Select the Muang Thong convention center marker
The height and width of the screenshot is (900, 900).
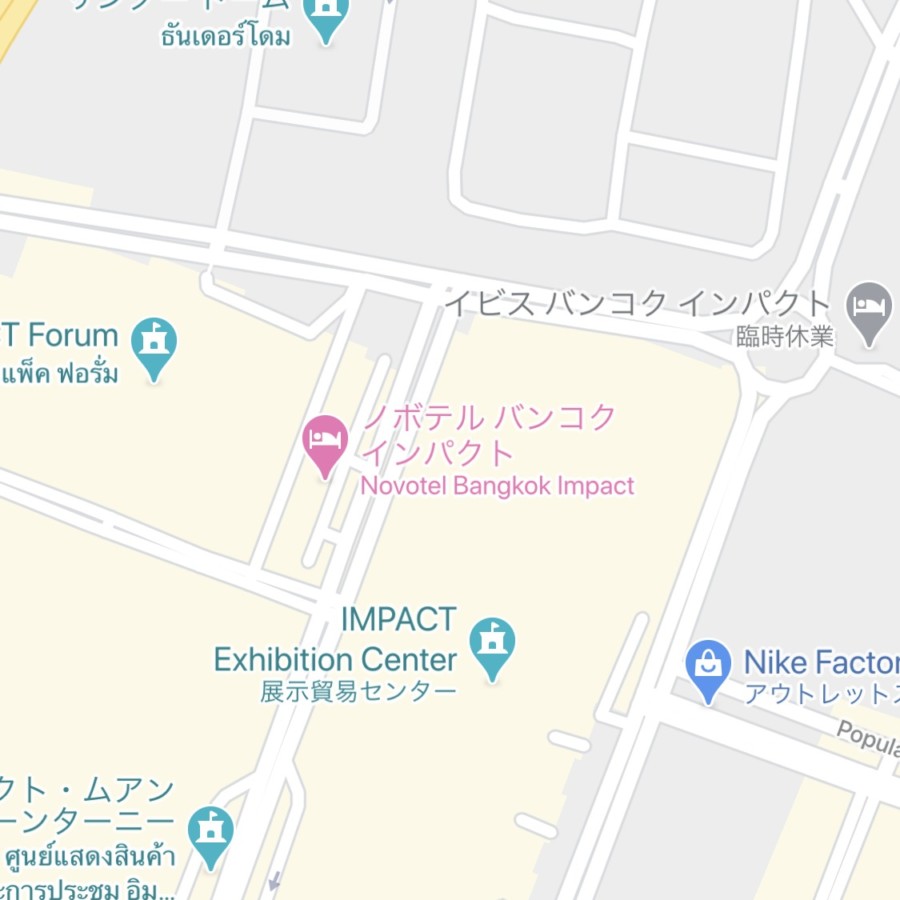click(x=211, y=832)
